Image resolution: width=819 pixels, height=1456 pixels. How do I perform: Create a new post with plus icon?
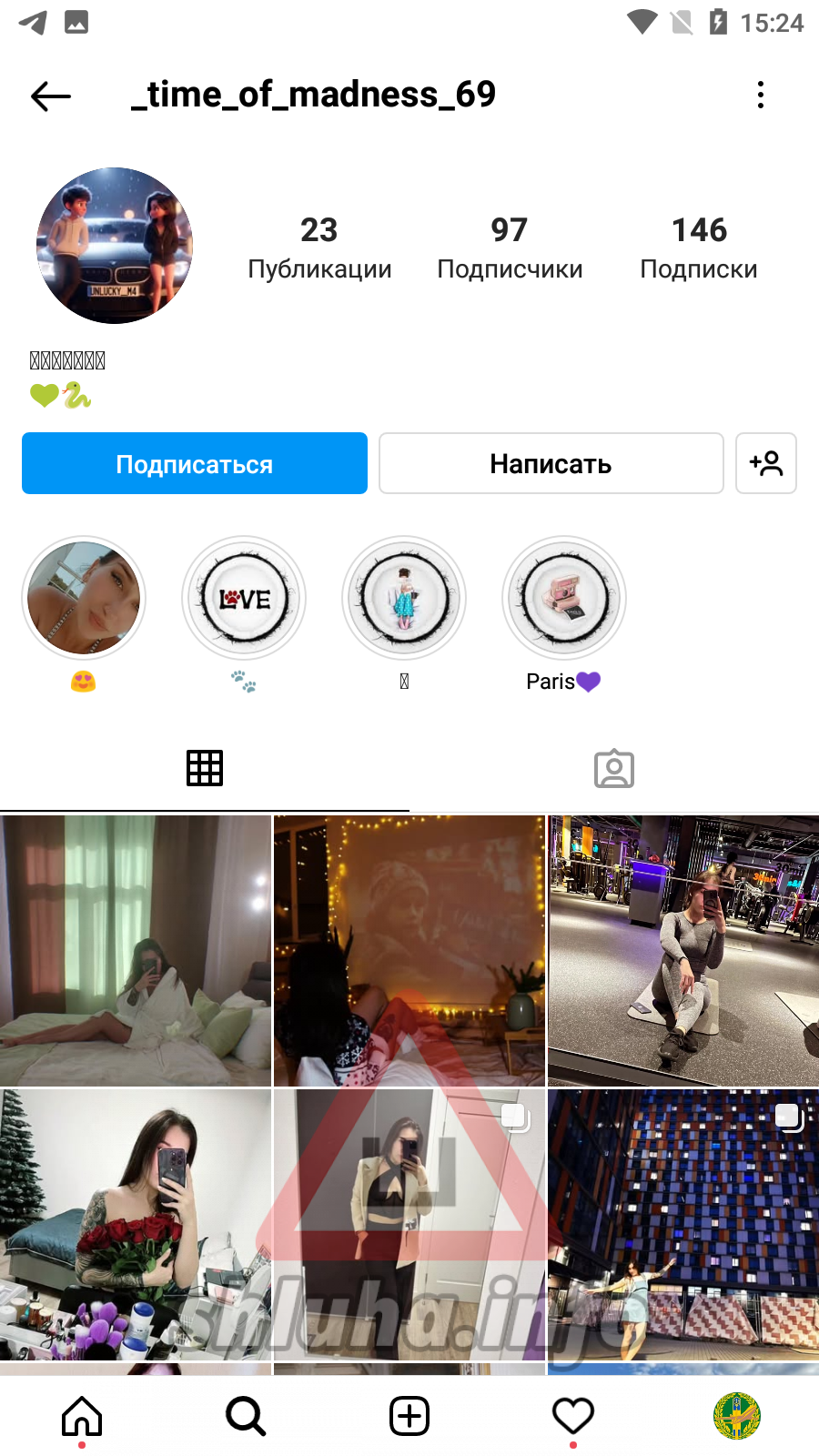coord(409,1416)
